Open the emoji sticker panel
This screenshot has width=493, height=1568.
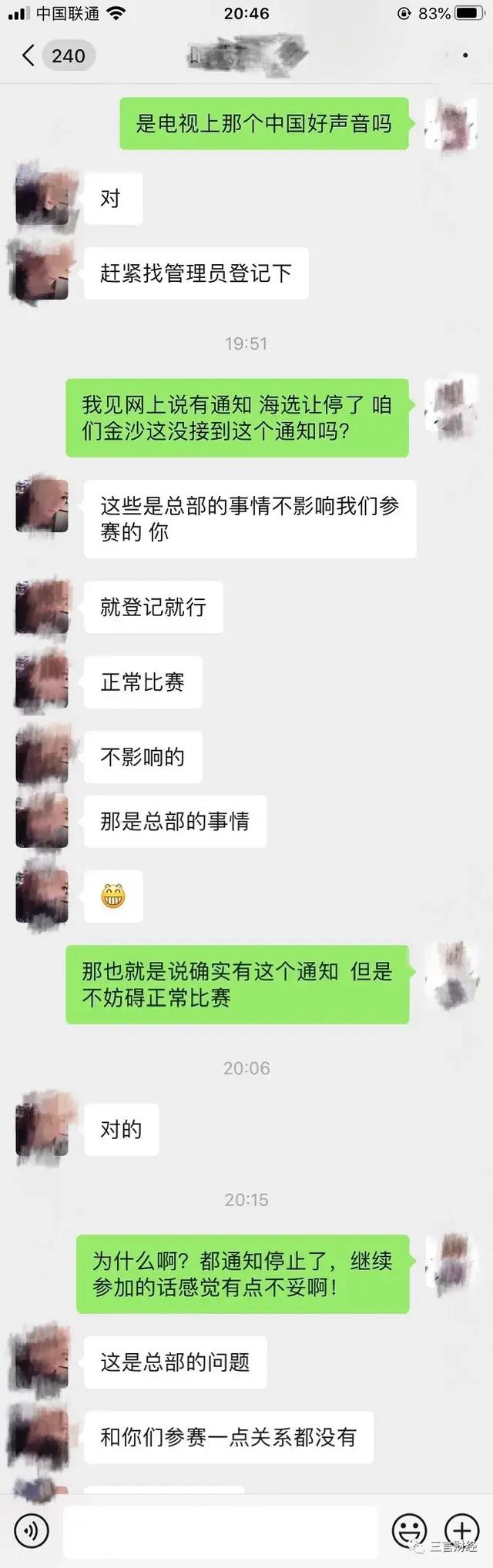(409, 1529)
